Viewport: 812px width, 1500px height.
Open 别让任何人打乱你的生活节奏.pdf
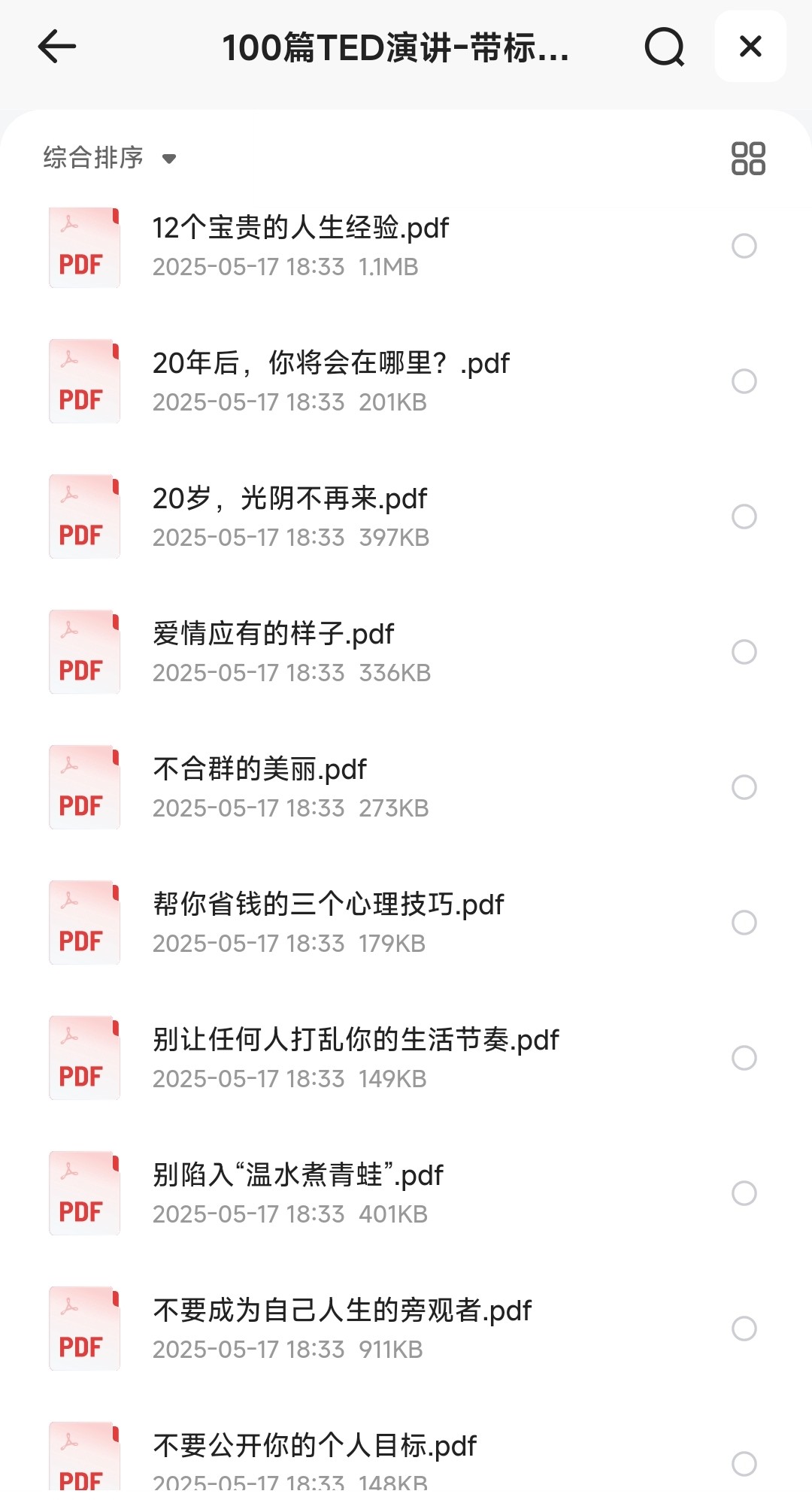point(356,1041)
